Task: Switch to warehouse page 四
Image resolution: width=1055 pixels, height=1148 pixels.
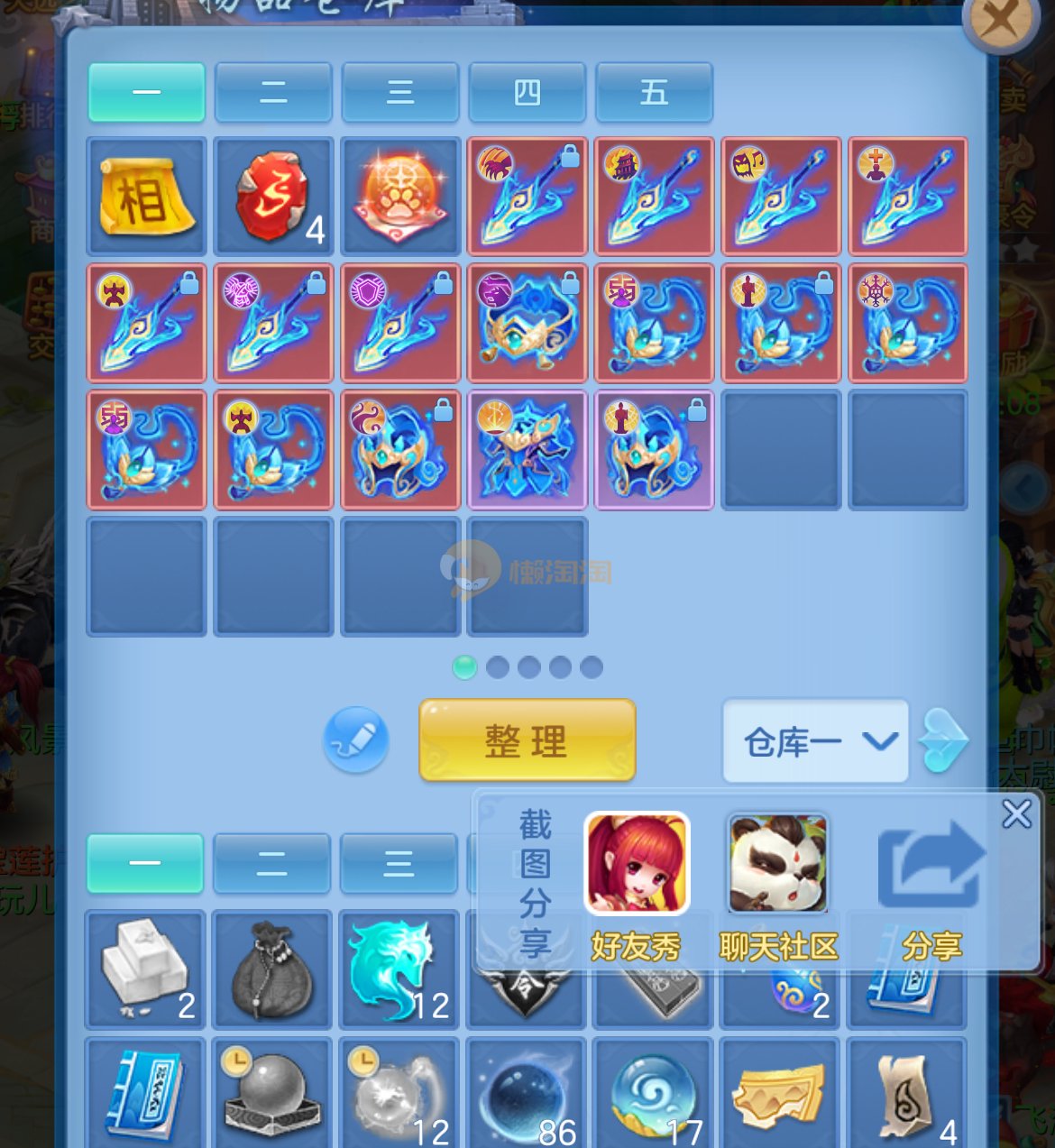Action: tap(527, 92)
